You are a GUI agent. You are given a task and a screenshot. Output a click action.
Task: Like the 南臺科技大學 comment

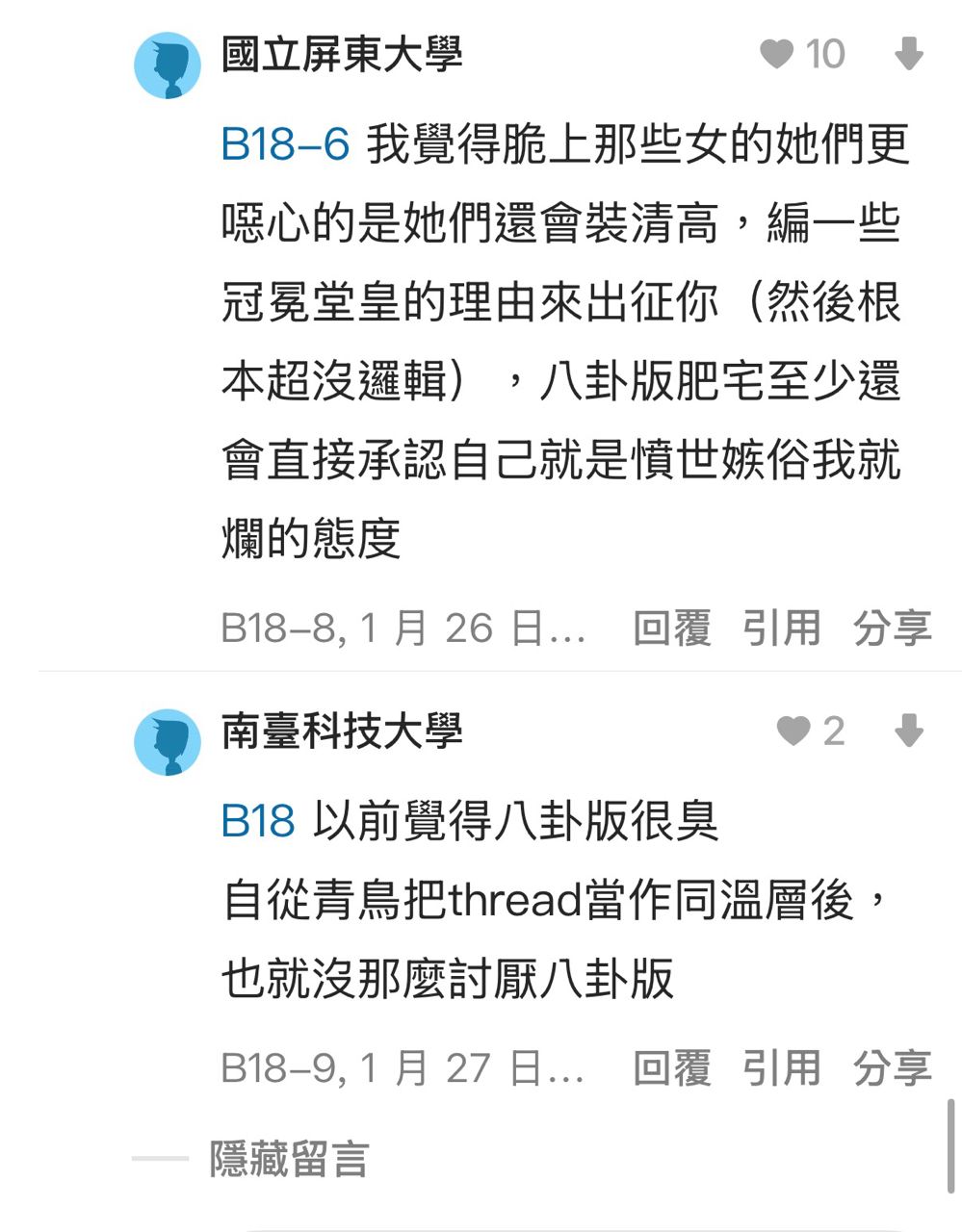(x=793, y=731)
